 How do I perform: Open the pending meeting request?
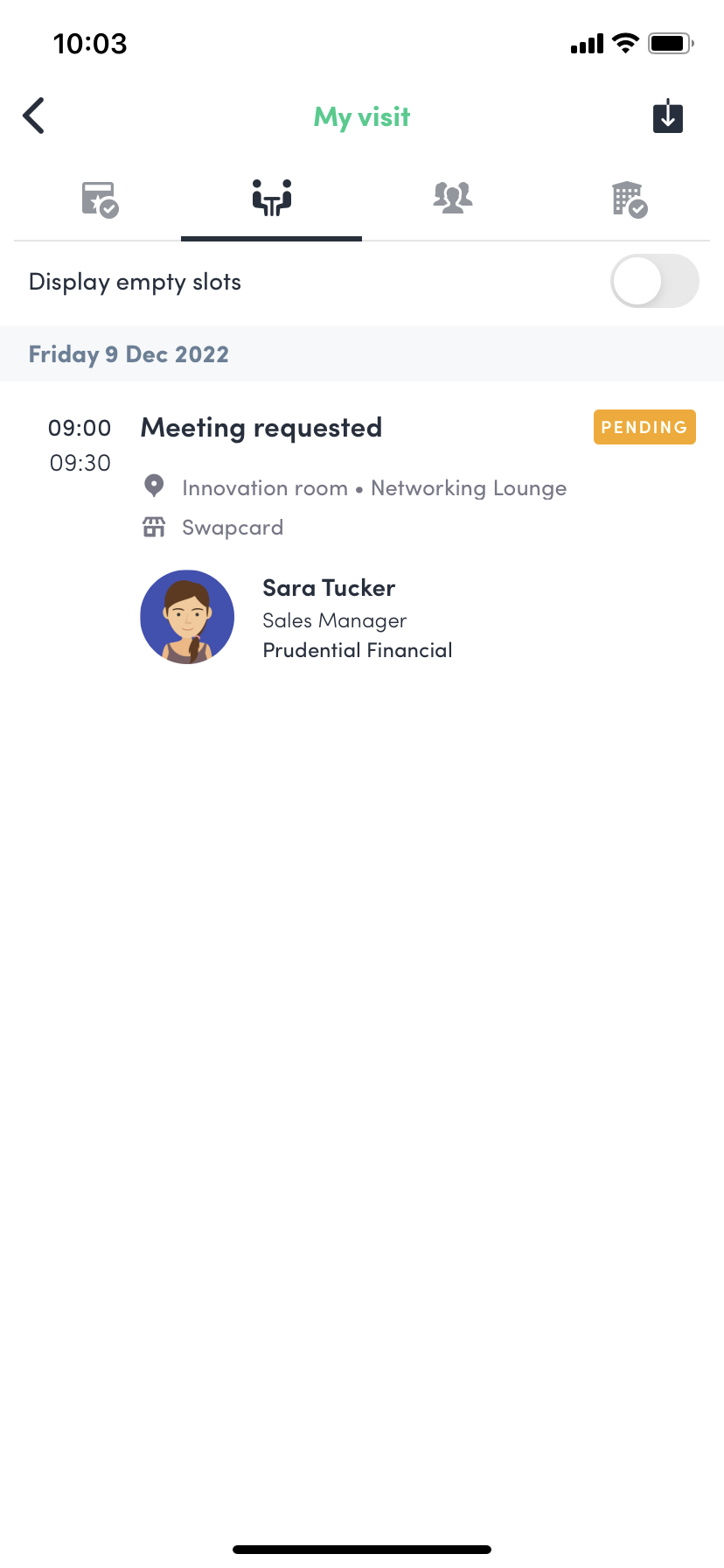tap(261, 428)
